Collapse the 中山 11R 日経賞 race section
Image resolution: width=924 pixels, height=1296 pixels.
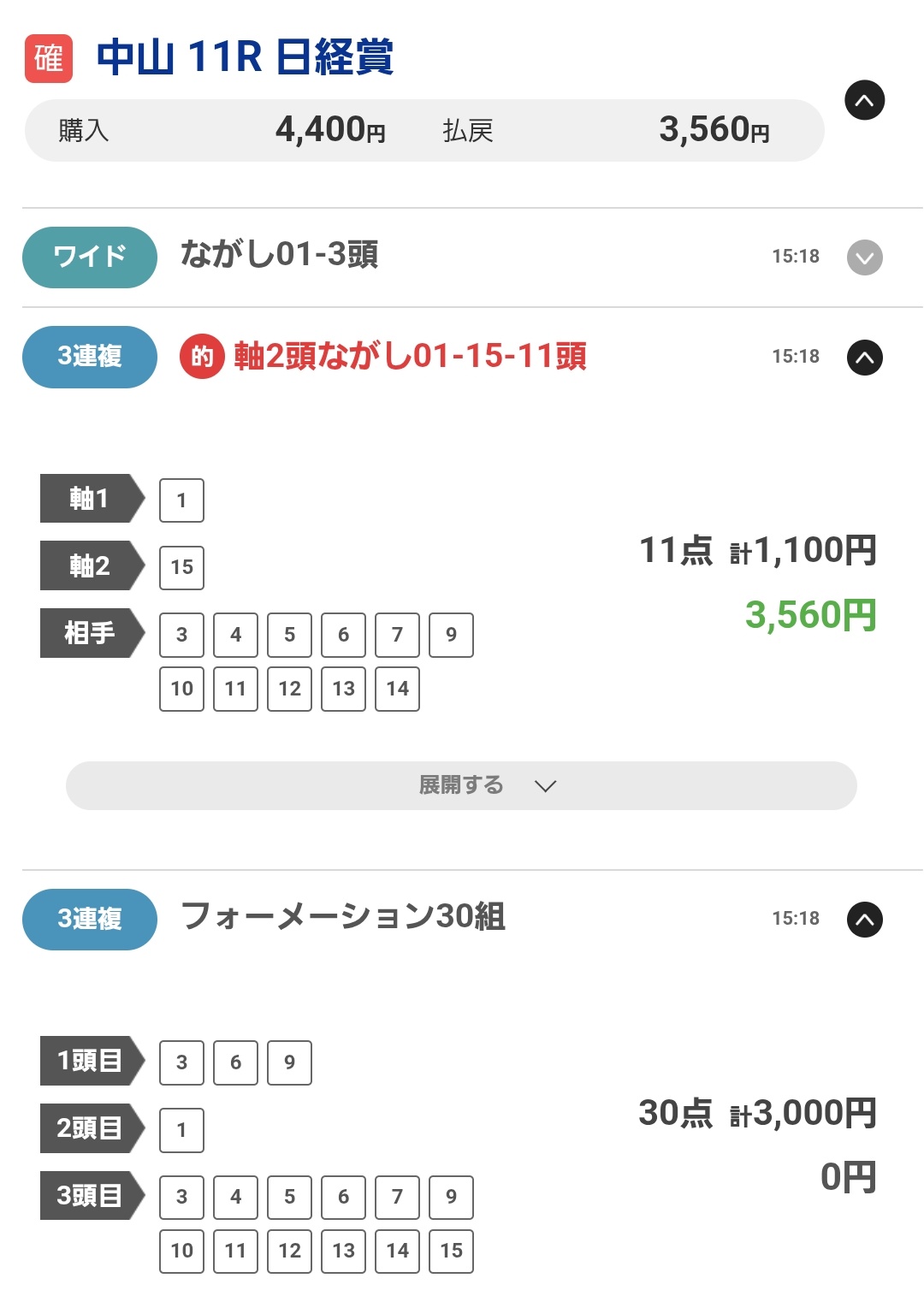tap(864, 101)
